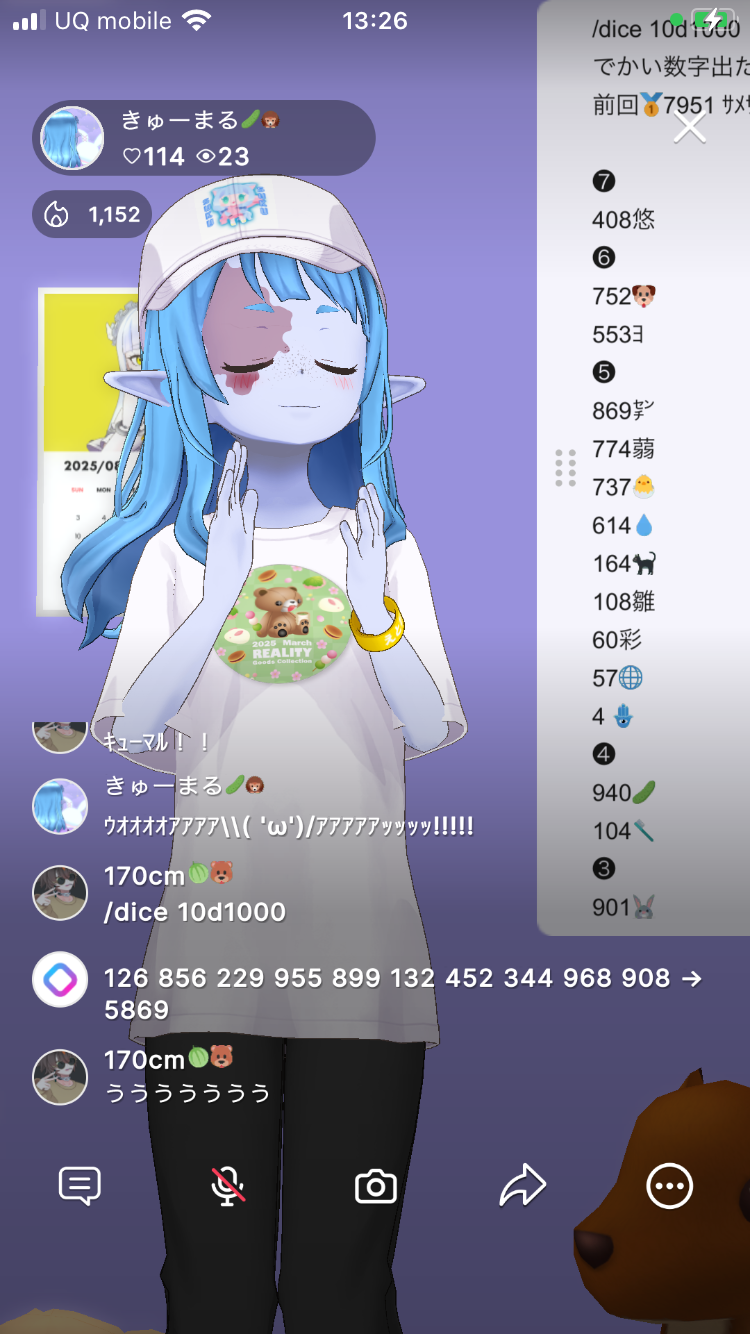The height and width of the screenshot is (1334, 750).
Task: Toggle the muted microphone icon
Action: point(228,1187)
